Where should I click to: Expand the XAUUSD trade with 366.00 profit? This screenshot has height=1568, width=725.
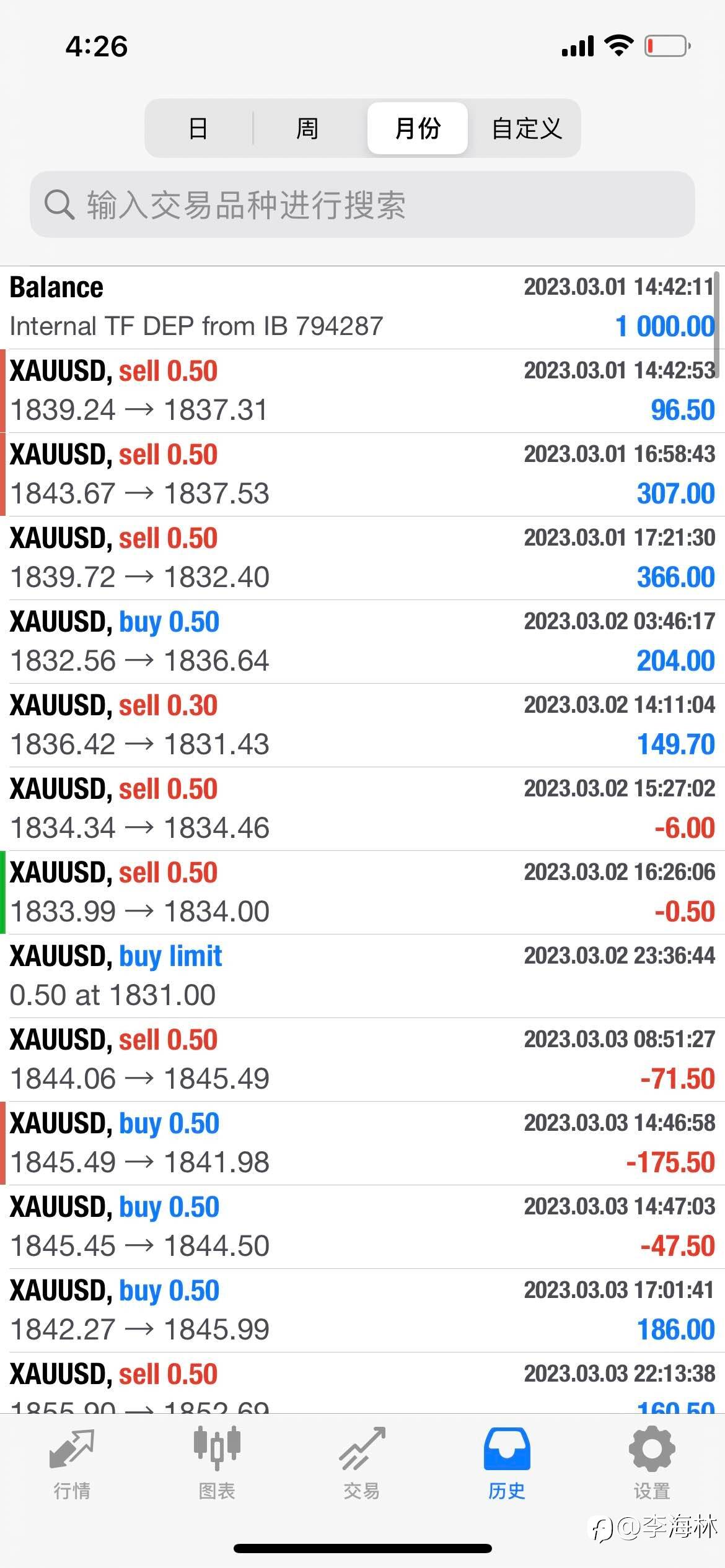362,558
